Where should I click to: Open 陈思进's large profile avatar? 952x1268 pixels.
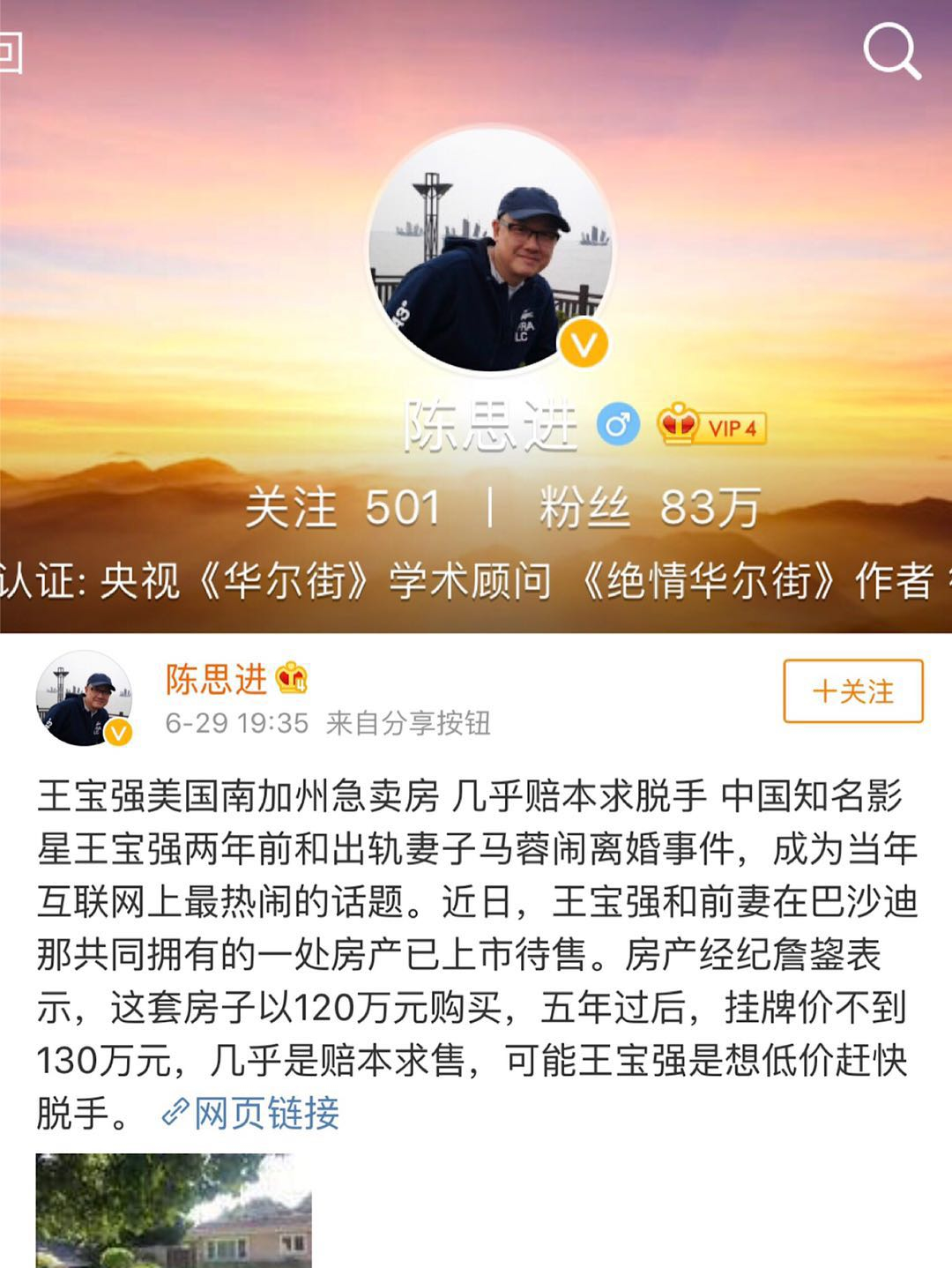click(x=490, y=250)
